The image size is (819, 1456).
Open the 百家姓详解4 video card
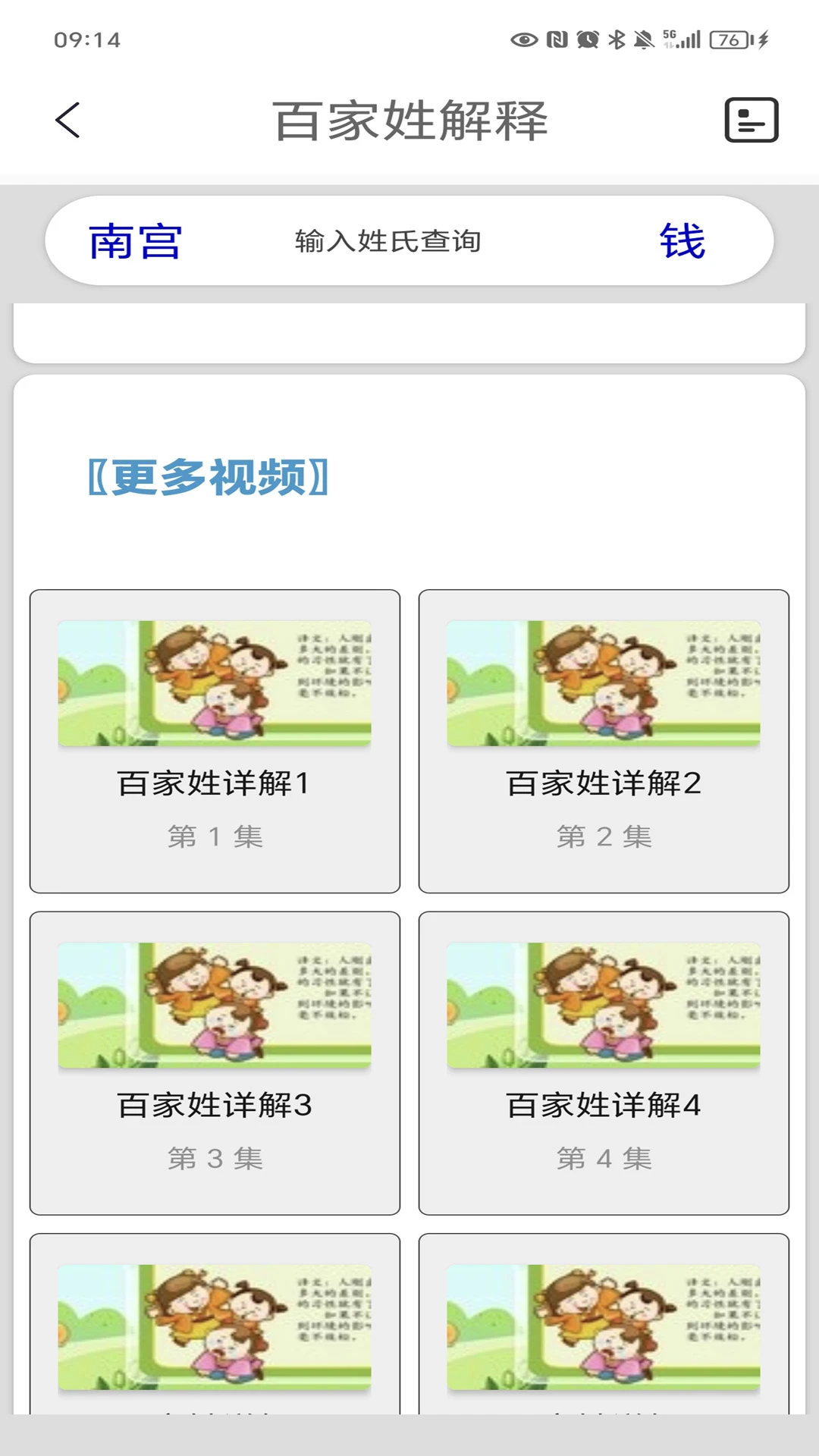coord(604,1062)
